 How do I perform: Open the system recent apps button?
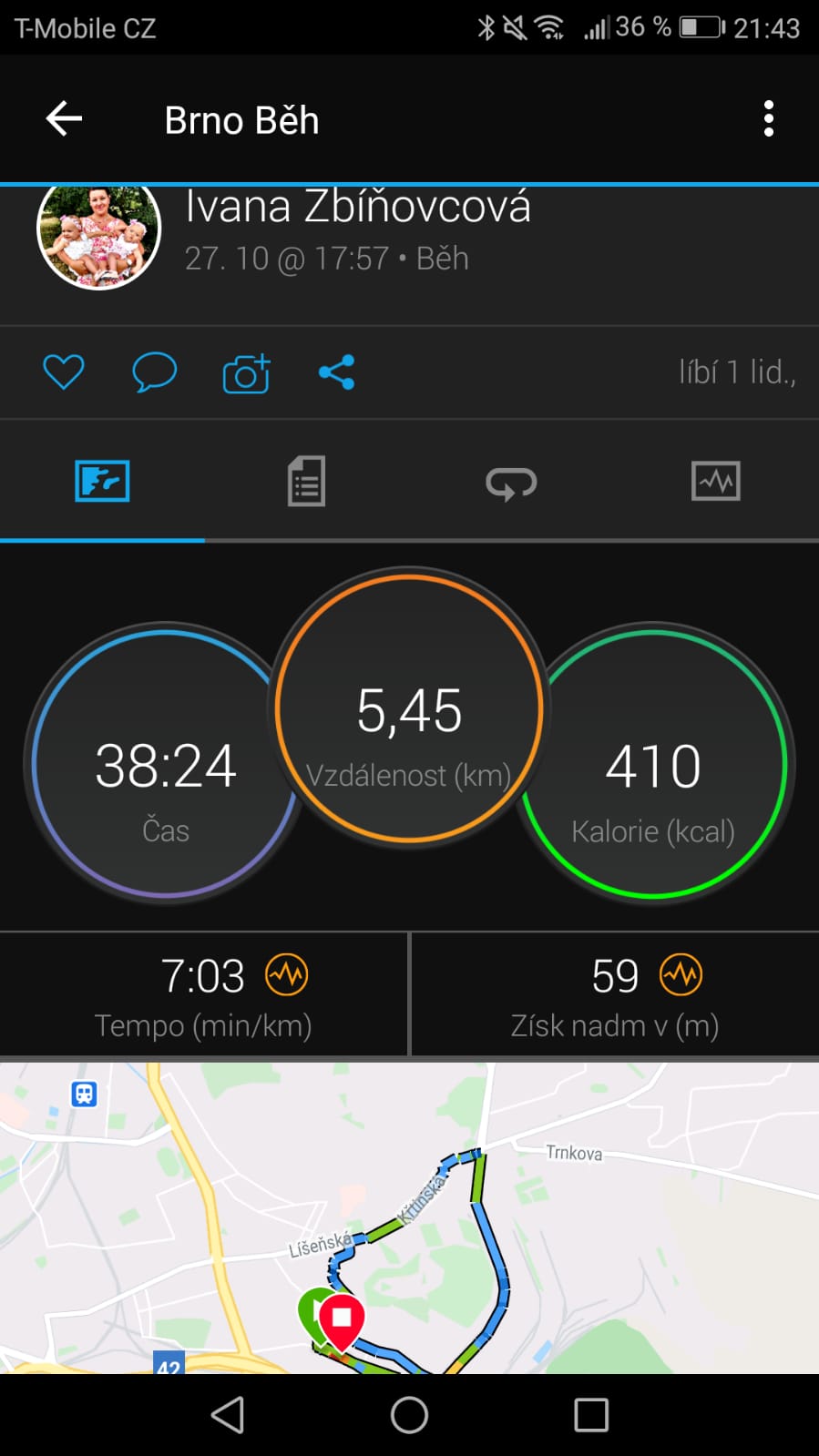[x=591, y=1415]
